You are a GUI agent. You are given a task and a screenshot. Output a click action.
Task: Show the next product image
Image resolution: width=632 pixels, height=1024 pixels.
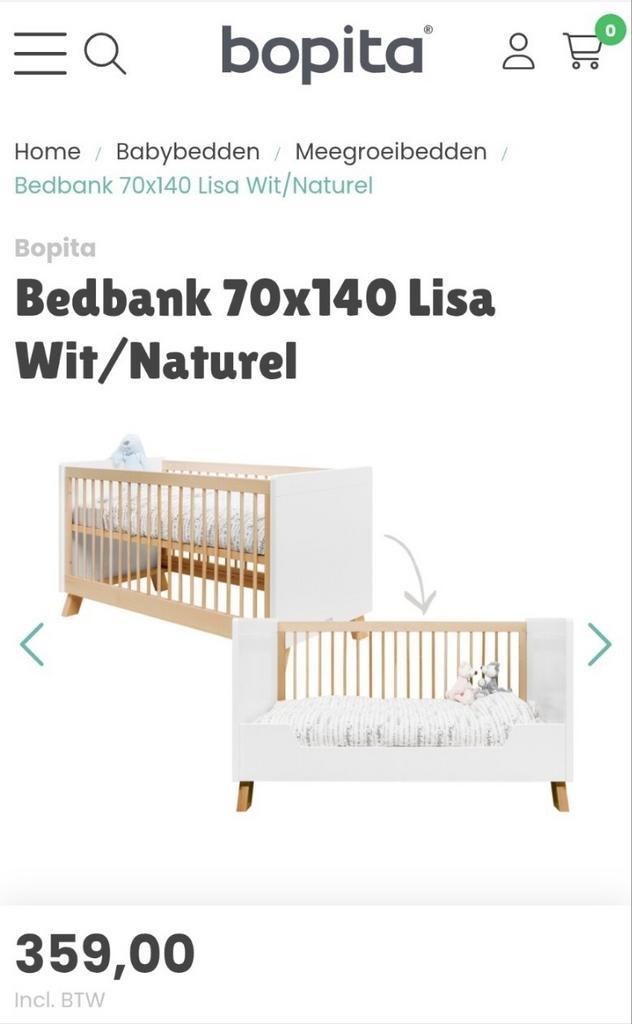click(x=599, y=644)
